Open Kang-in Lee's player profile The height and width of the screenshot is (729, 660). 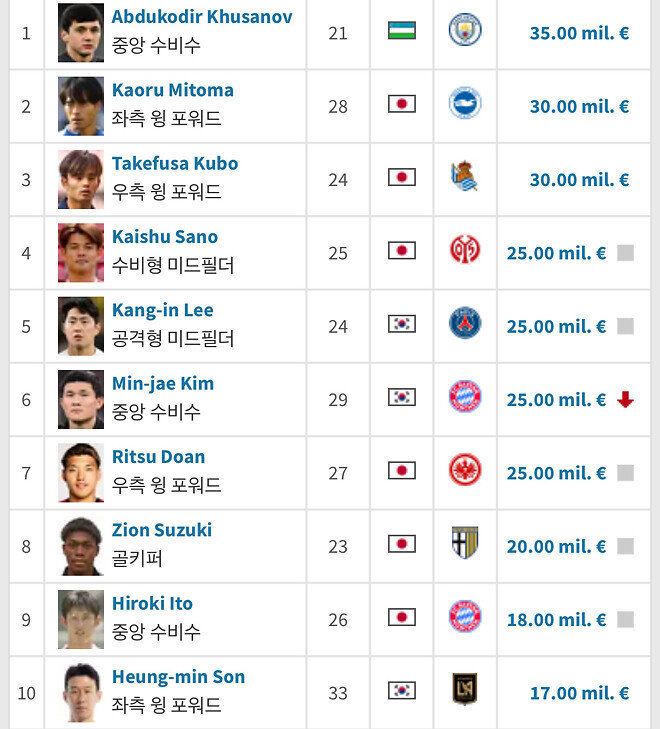pos(162,310)
